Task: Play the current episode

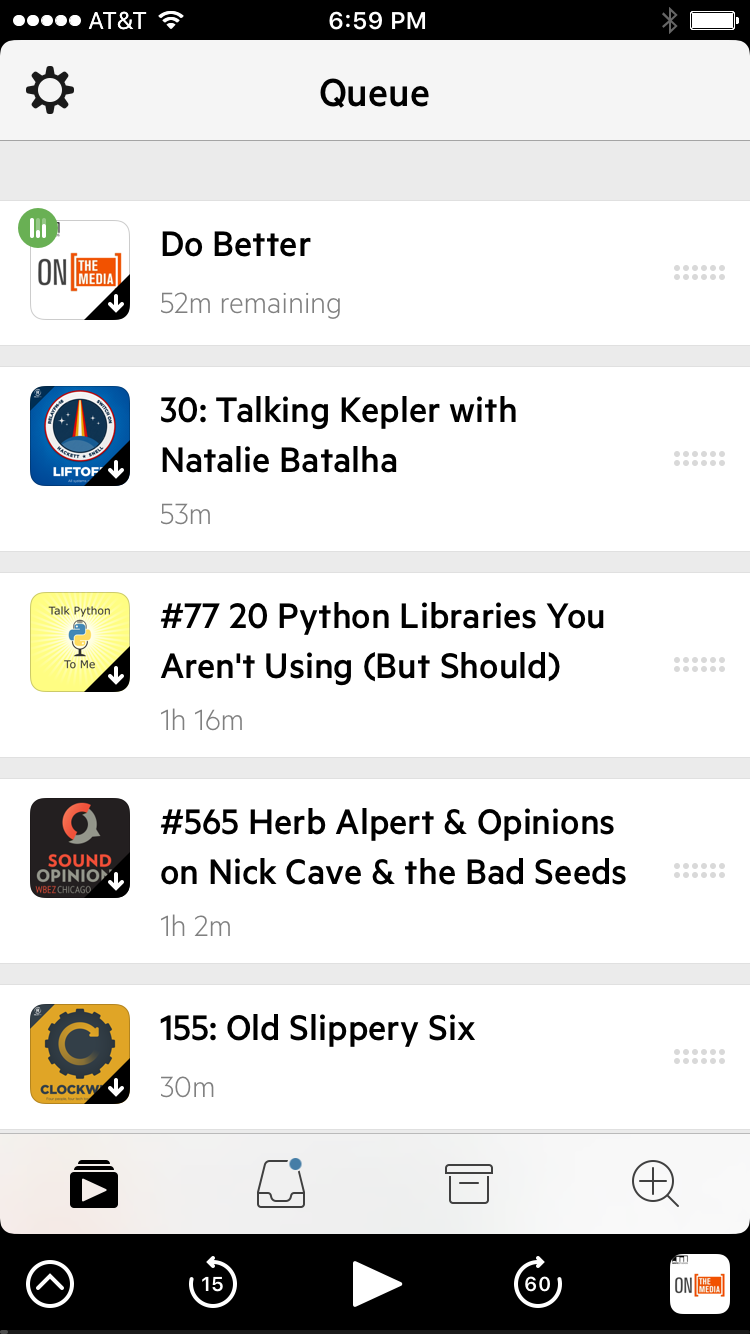Action: pyautogui.click(x=376, y=1283)
